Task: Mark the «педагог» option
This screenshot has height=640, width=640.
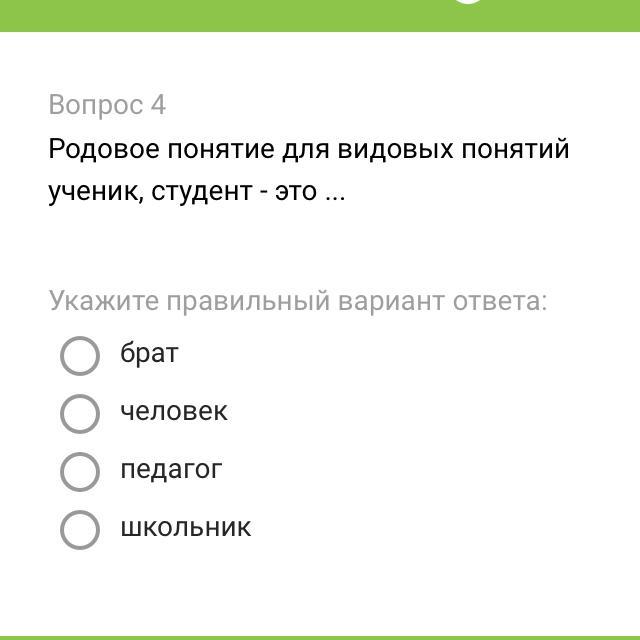Action: [x=80, y=471]
